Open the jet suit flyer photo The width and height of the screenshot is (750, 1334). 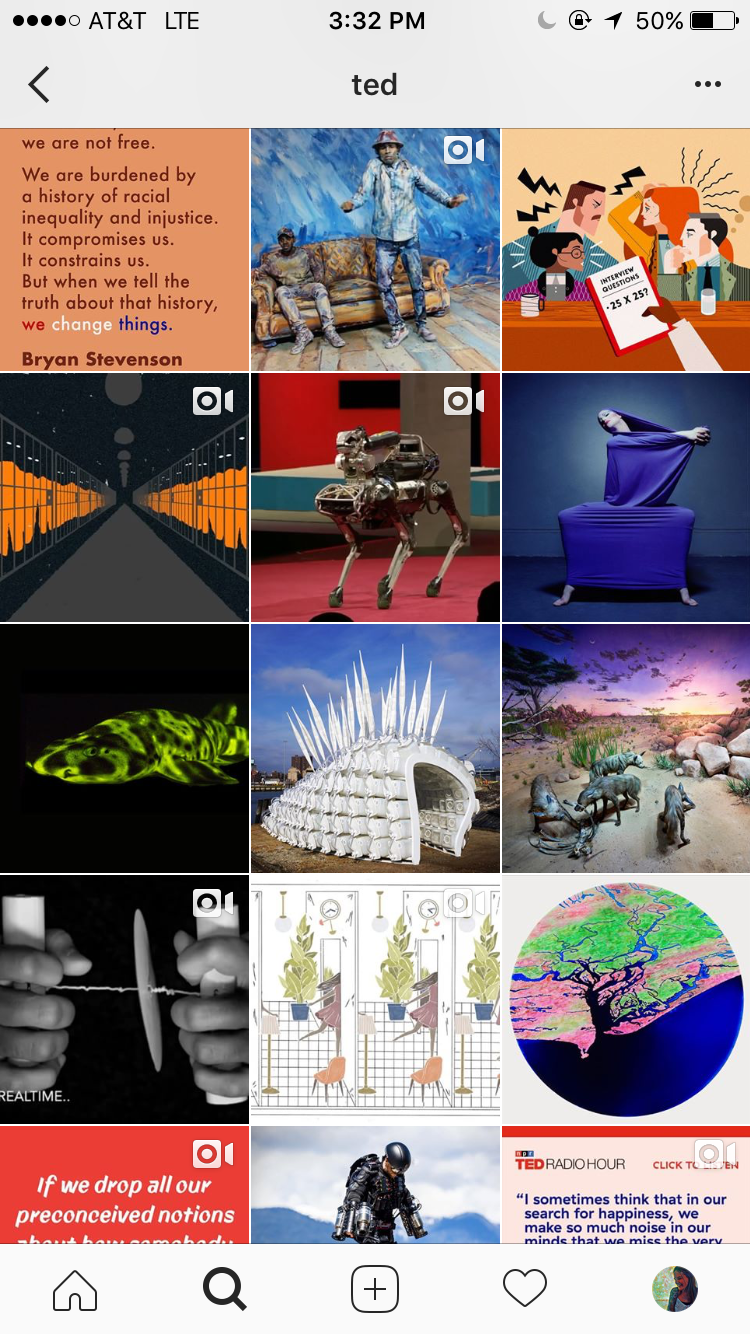[x=375, y=1185]
